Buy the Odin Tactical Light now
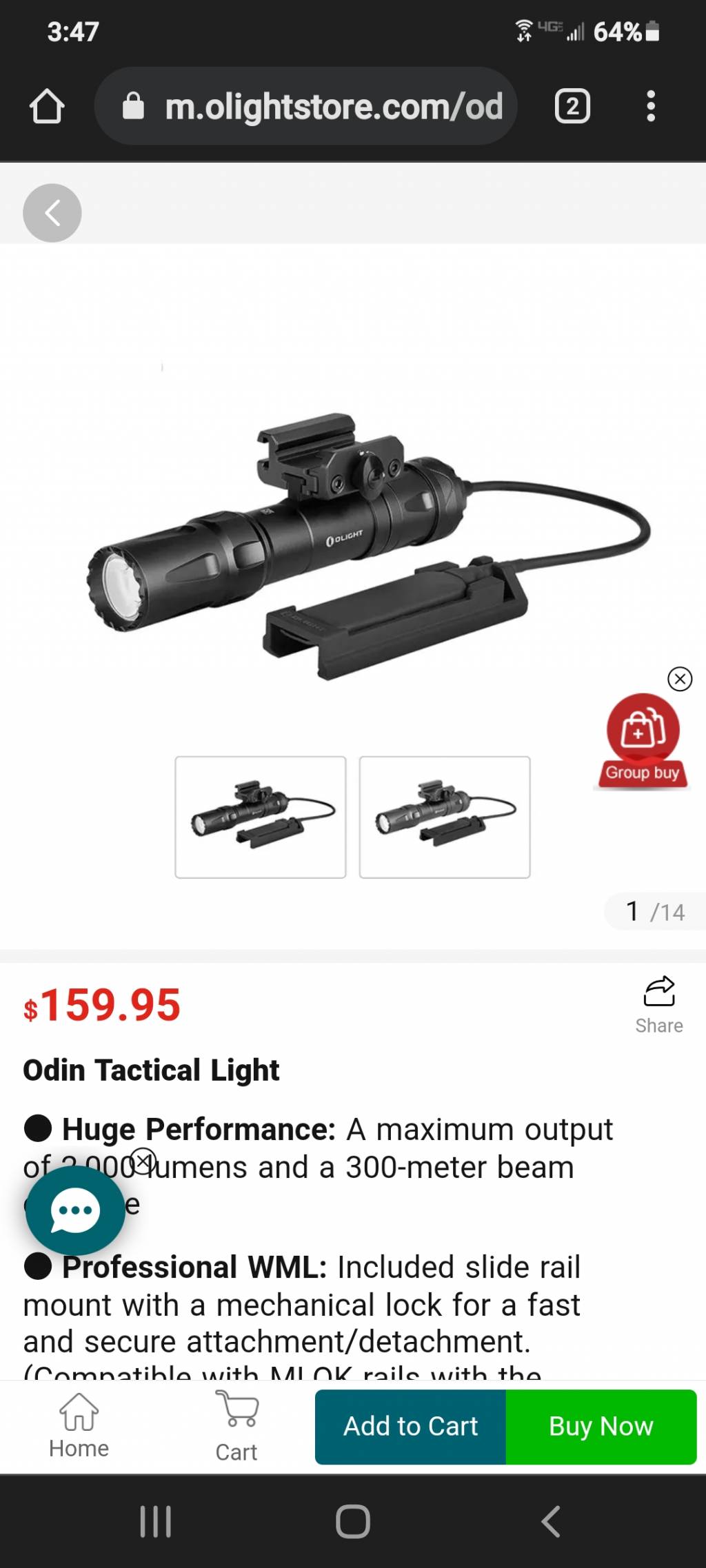Screen dimensions: 706x1568 (x=601, y=1426)
